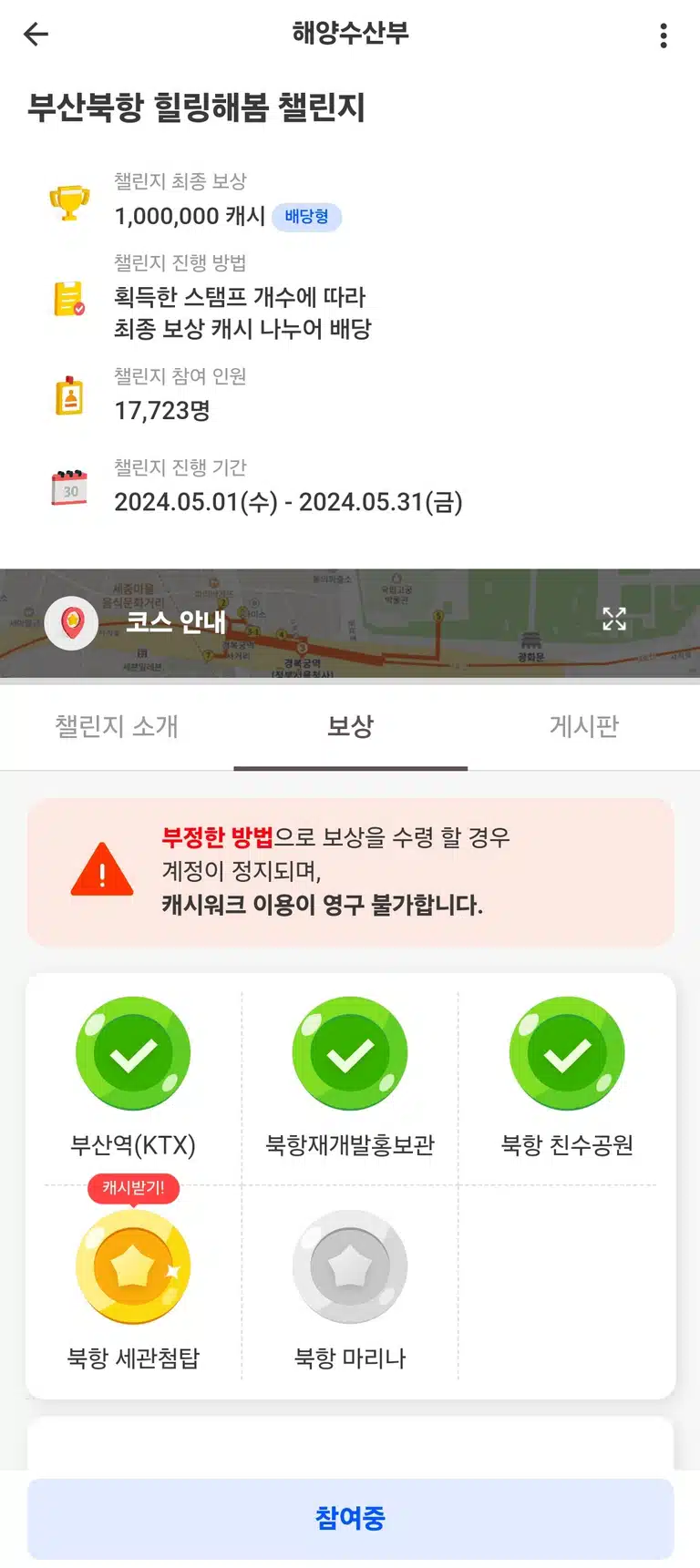This screenshot has width=700, height=1568.
Task: Select the 보상 tab
Action: pyautogui.click(x=350, y=726)
